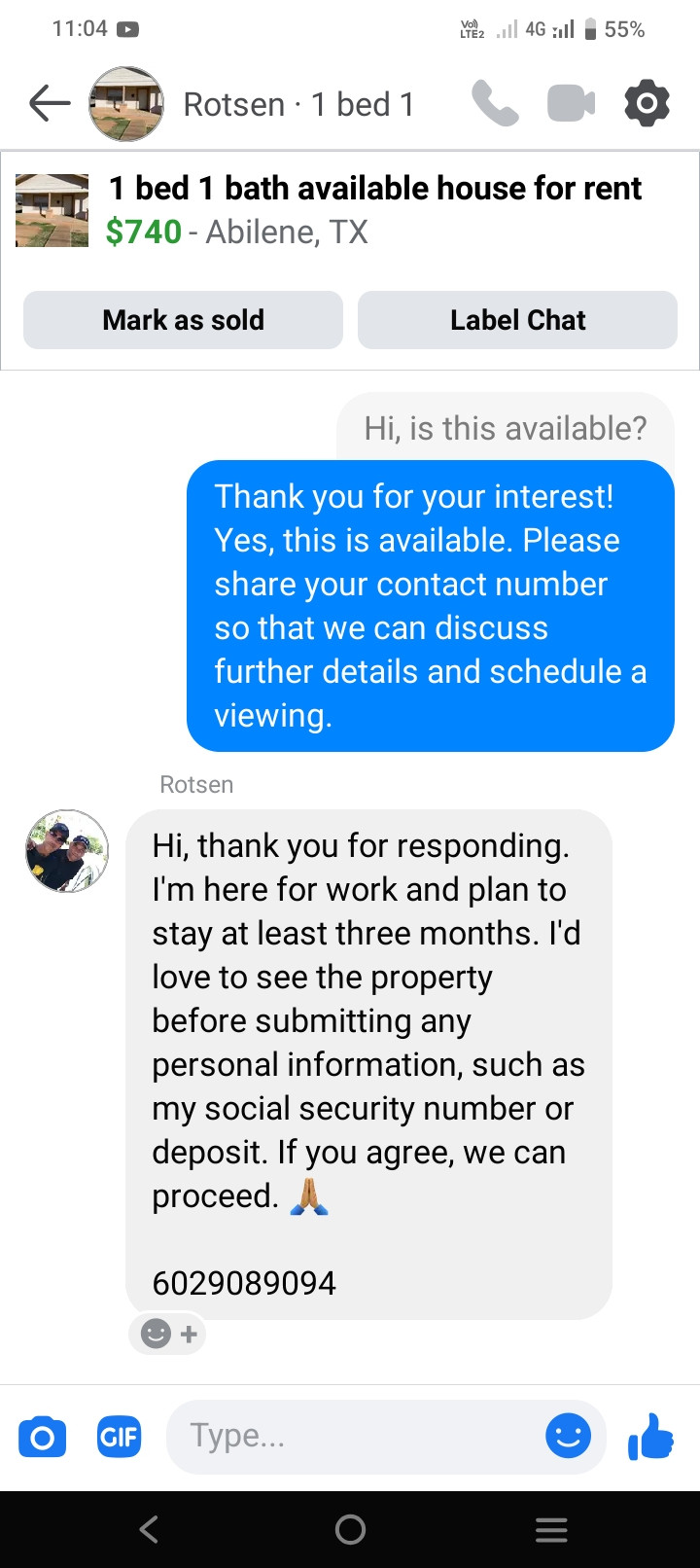Start a voice call with Rotsen
700x1568 pixels.
click(495, 103)
